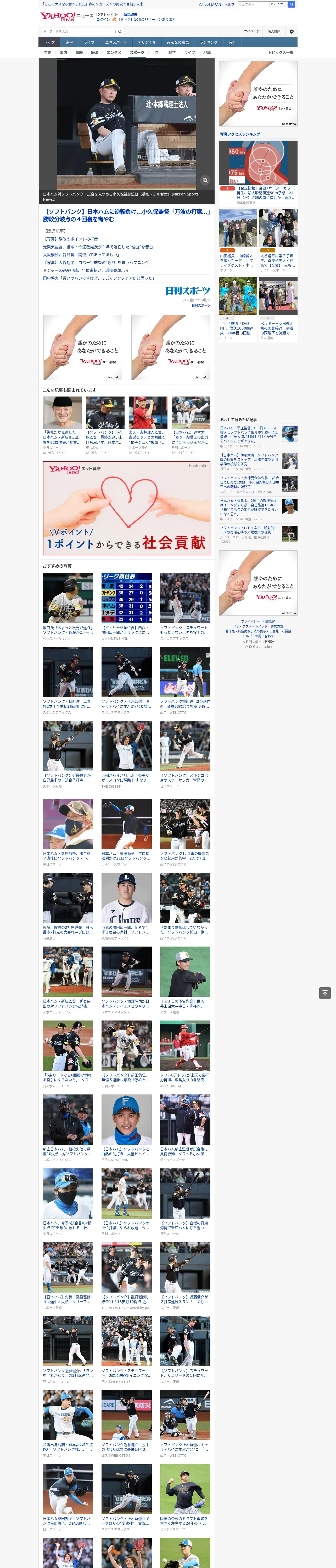Image resolution: width=336 pixels, height=1568 pixels.
Task: Open the Softbank vs 日本ハム headline article
Action: coord(127,216)
